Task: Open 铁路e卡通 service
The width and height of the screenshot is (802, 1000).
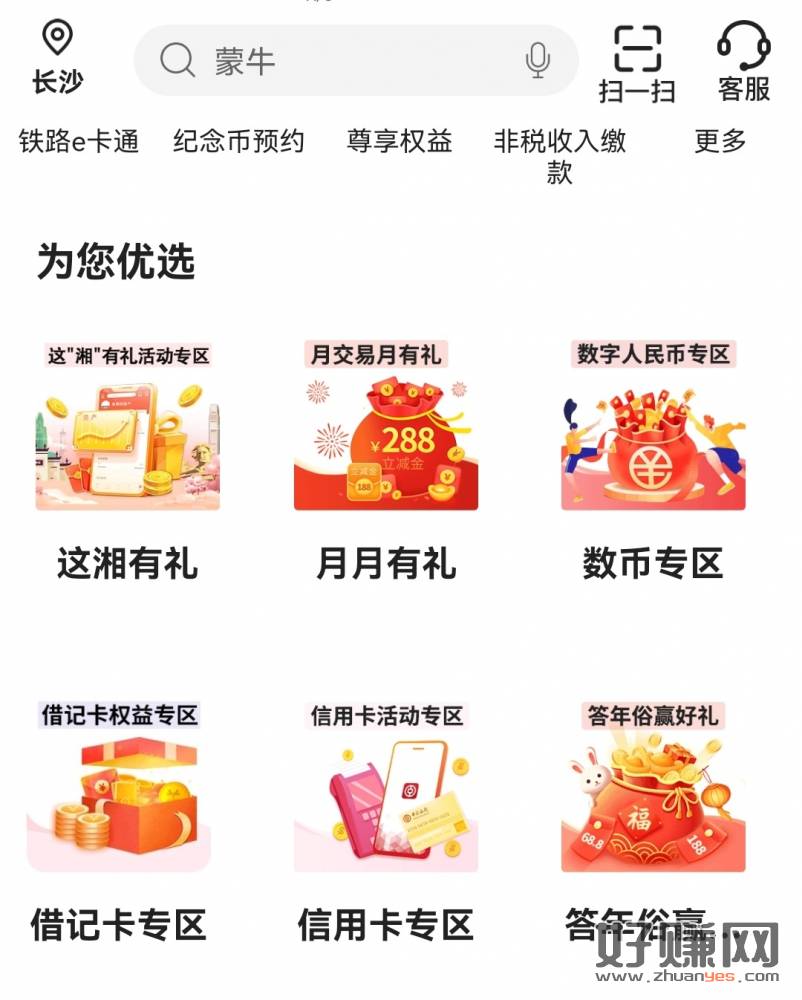Action: (78, 142)
